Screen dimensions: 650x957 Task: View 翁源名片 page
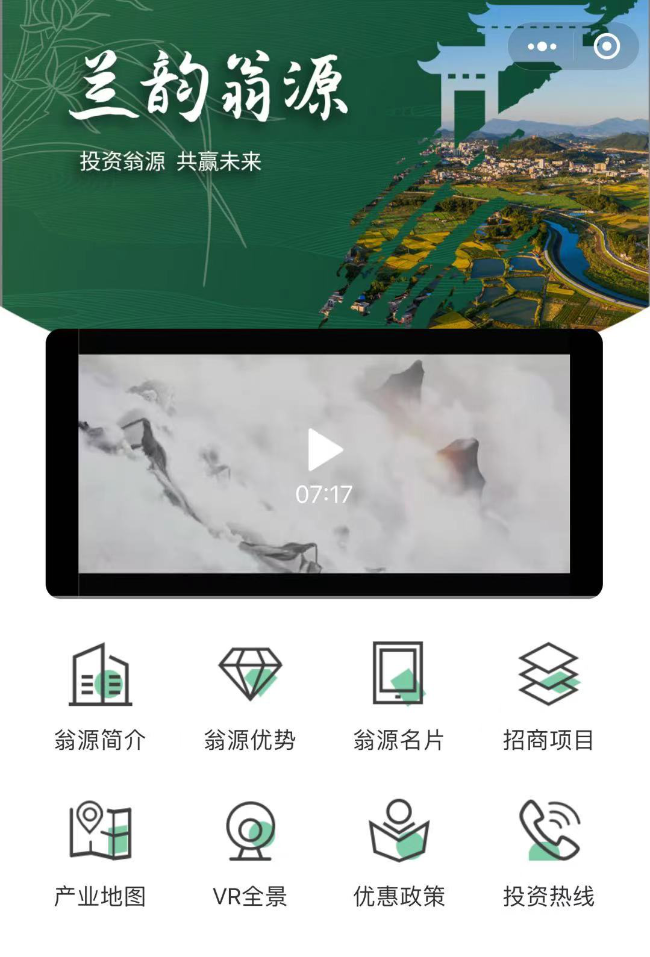pos(398,695)
